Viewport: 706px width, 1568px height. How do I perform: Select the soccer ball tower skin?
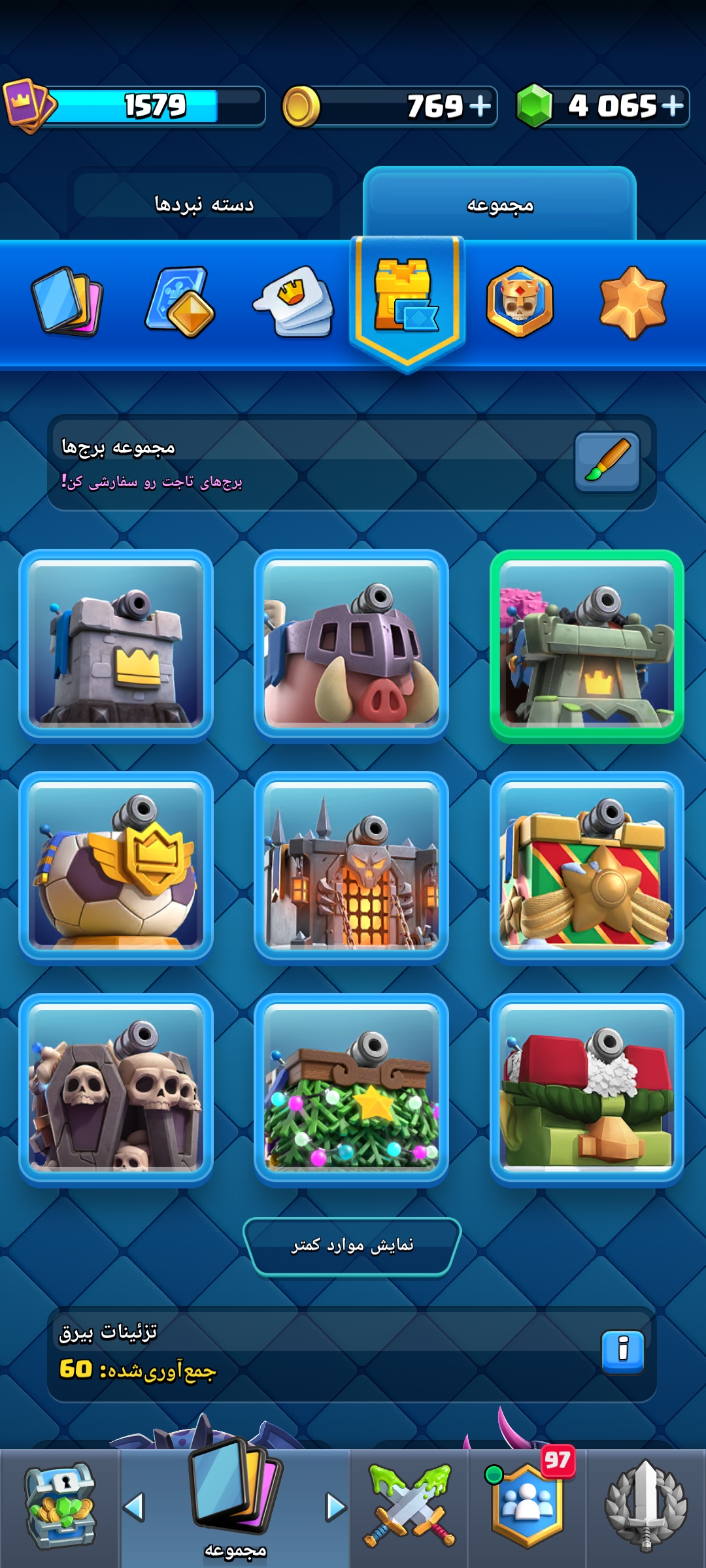(x=116, y=868)
